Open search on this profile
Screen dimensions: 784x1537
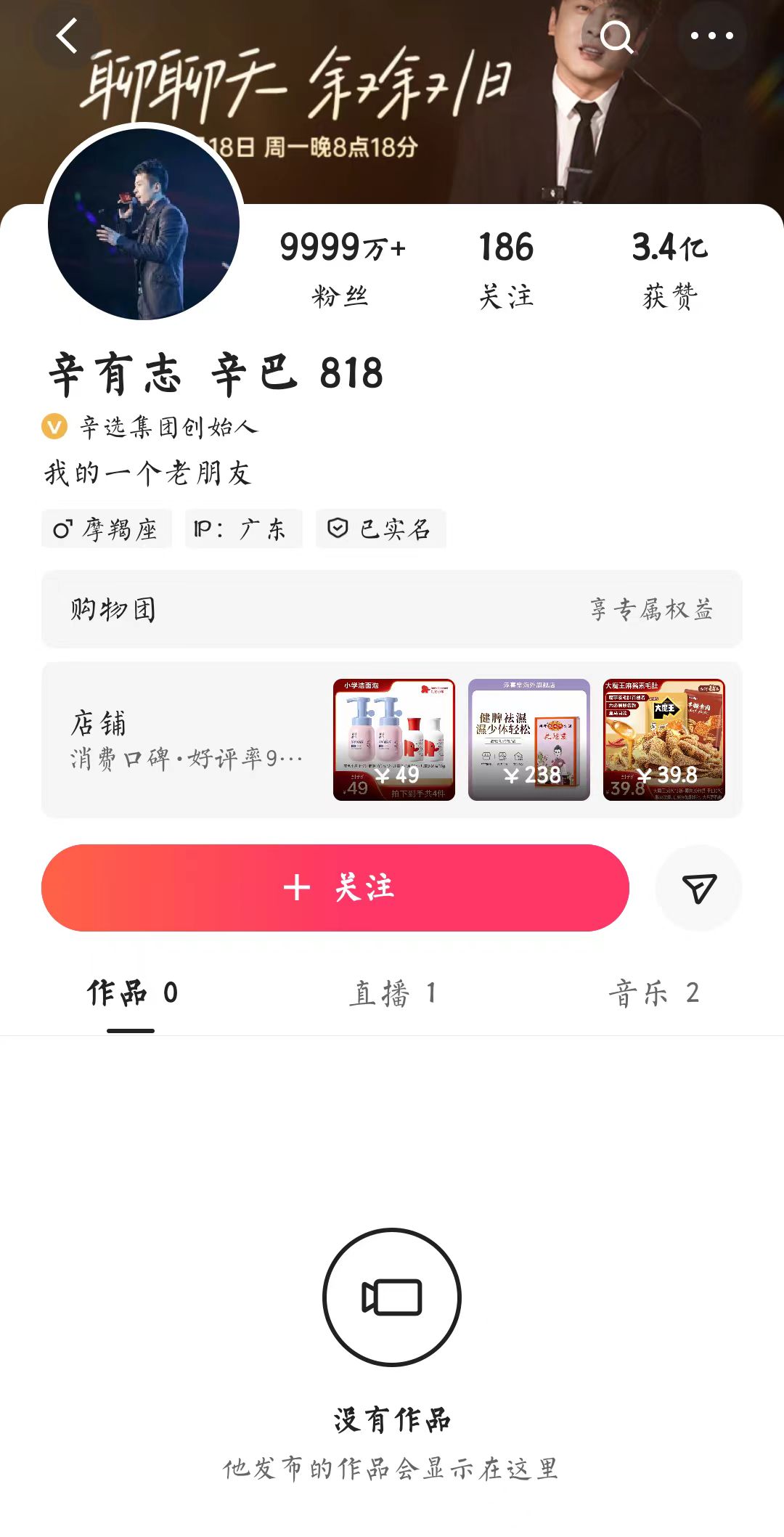[617, 36]
